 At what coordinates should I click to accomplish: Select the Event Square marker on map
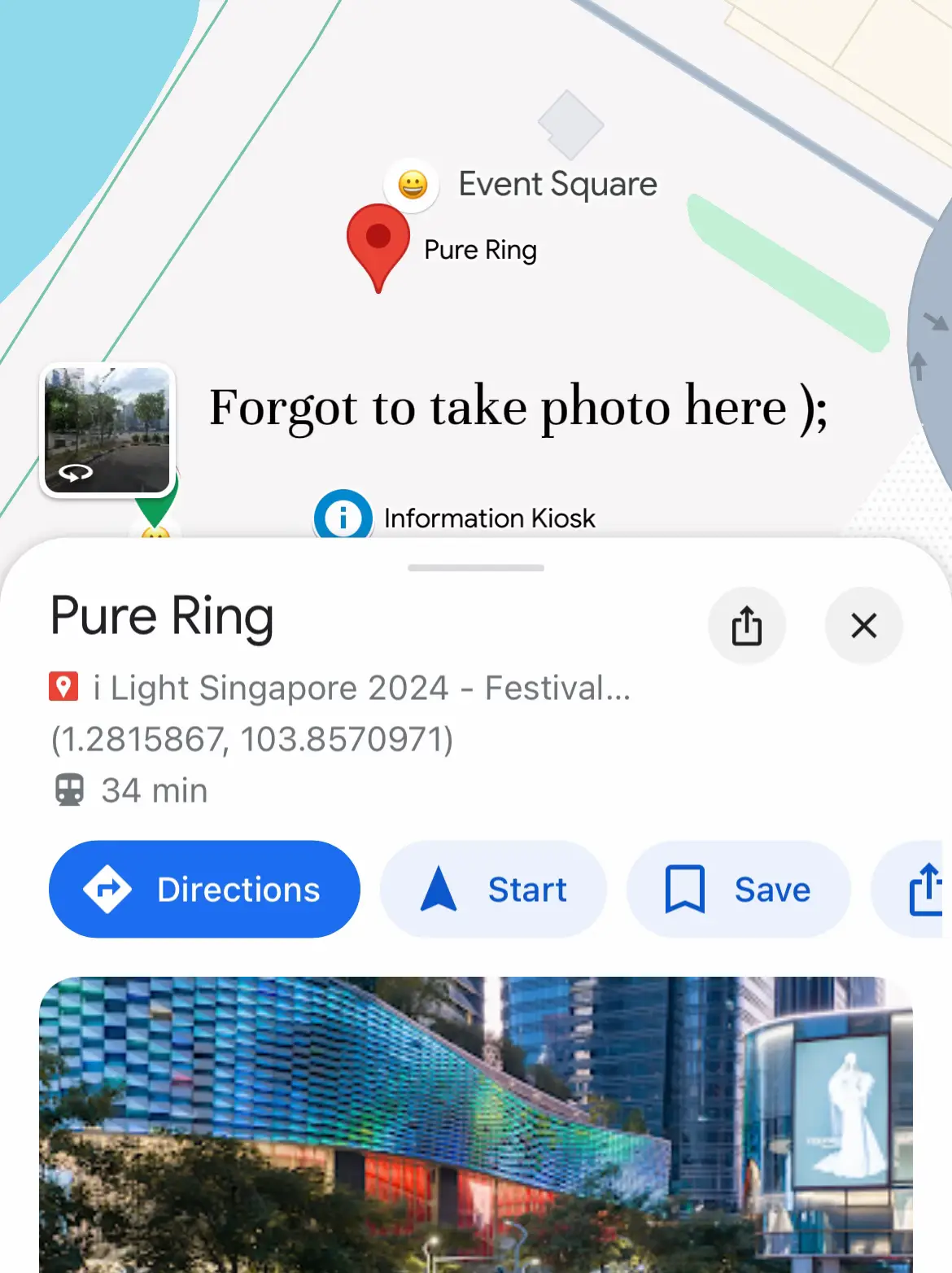[413, 186]
